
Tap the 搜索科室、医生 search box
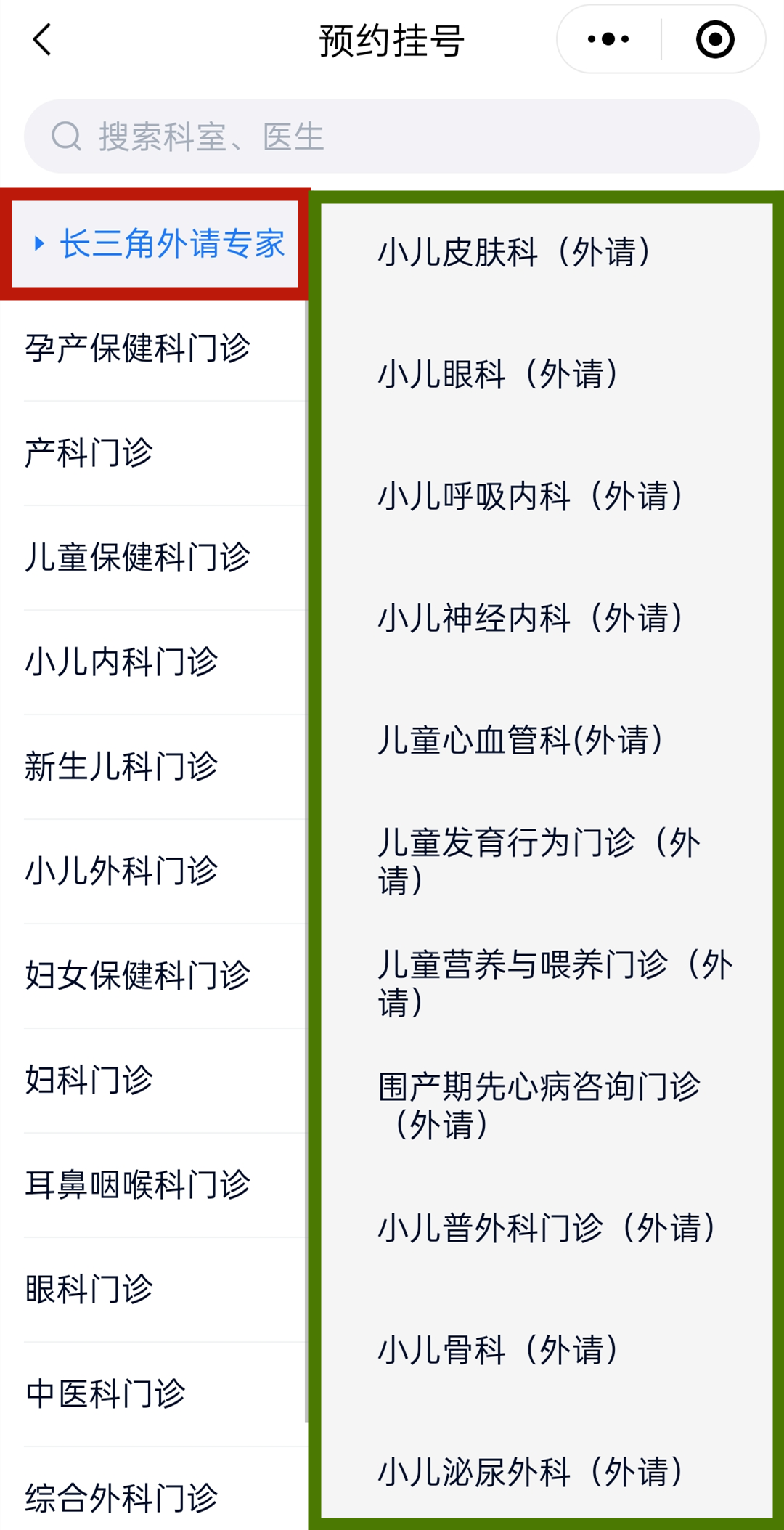tap(392, 137)
